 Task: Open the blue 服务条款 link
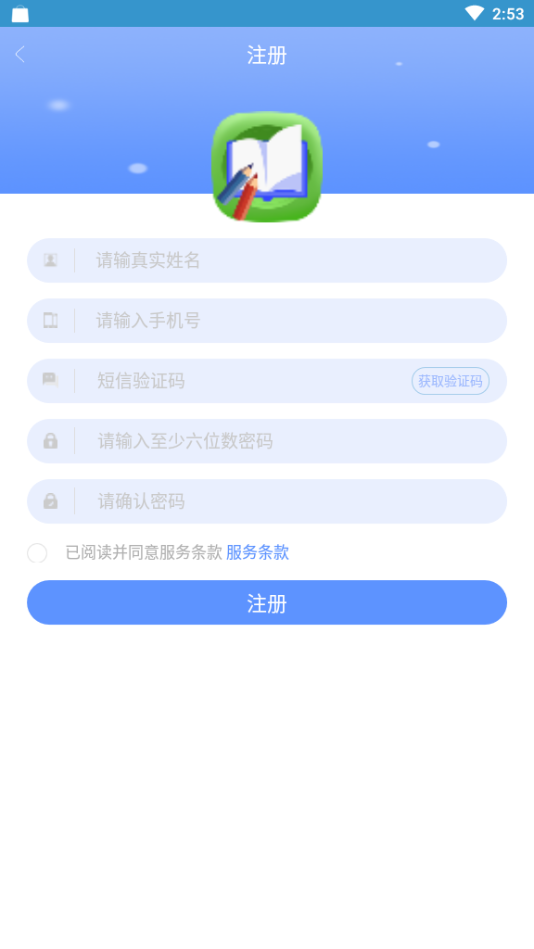(x=257, y=553)
